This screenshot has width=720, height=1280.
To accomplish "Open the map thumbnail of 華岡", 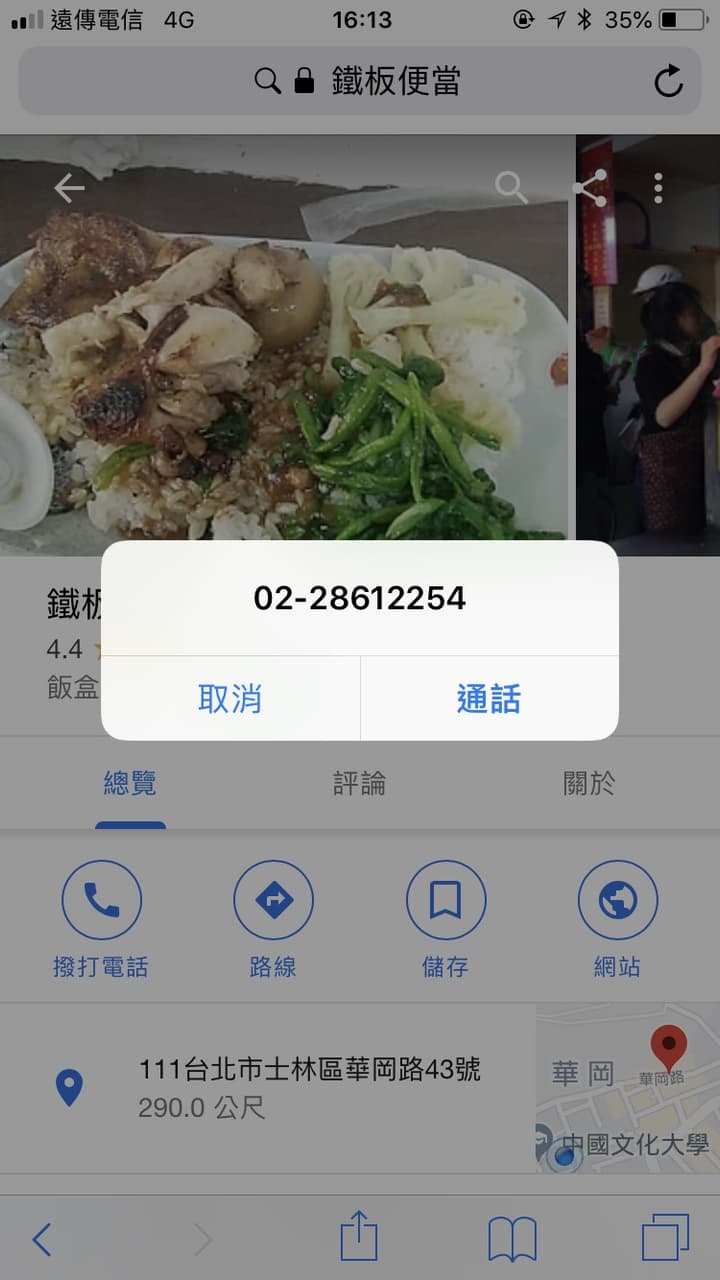I will click(628, 1088).
